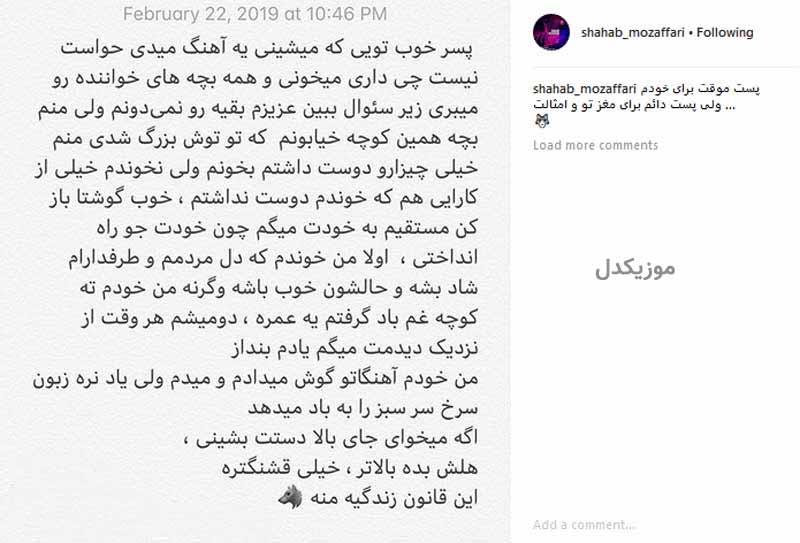Tap the Following button
This screenshot has width=800, height=543.
pos(726,33)
